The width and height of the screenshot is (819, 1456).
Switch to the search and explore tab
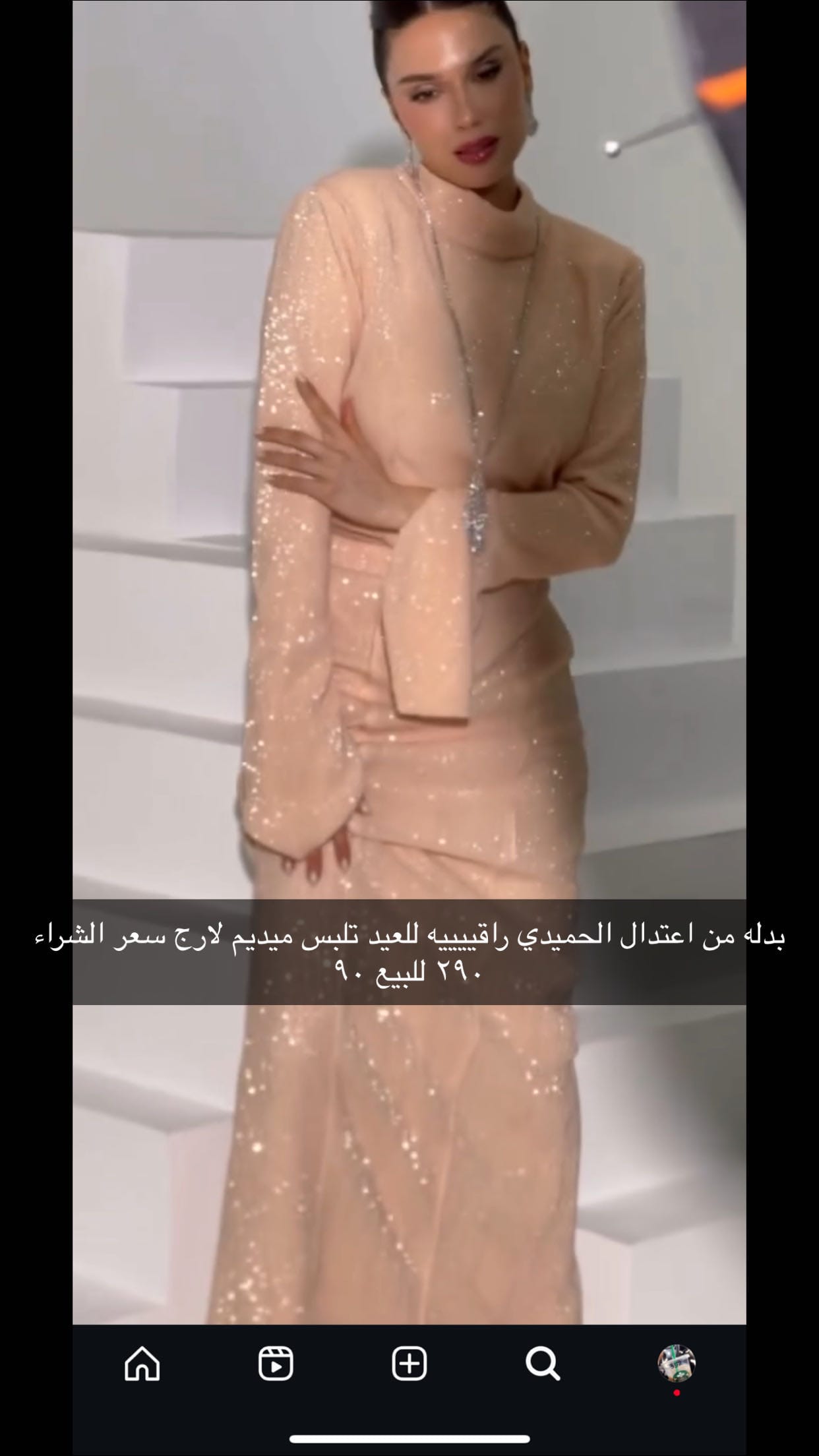point(543,1363)
